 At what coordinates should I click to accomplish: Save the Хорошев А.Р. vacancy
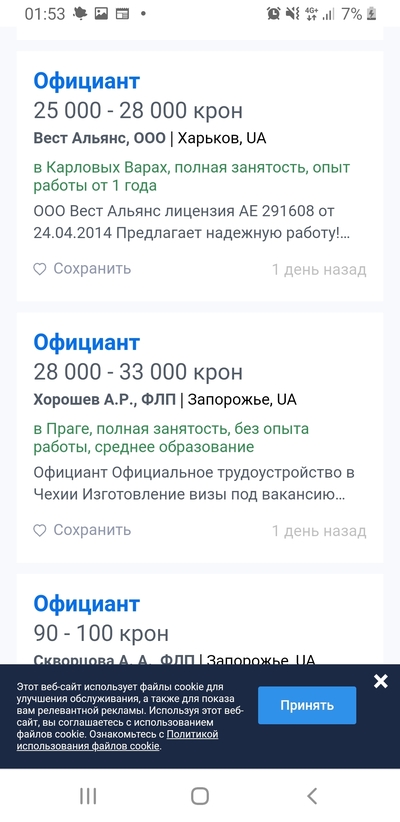point(82,530)
